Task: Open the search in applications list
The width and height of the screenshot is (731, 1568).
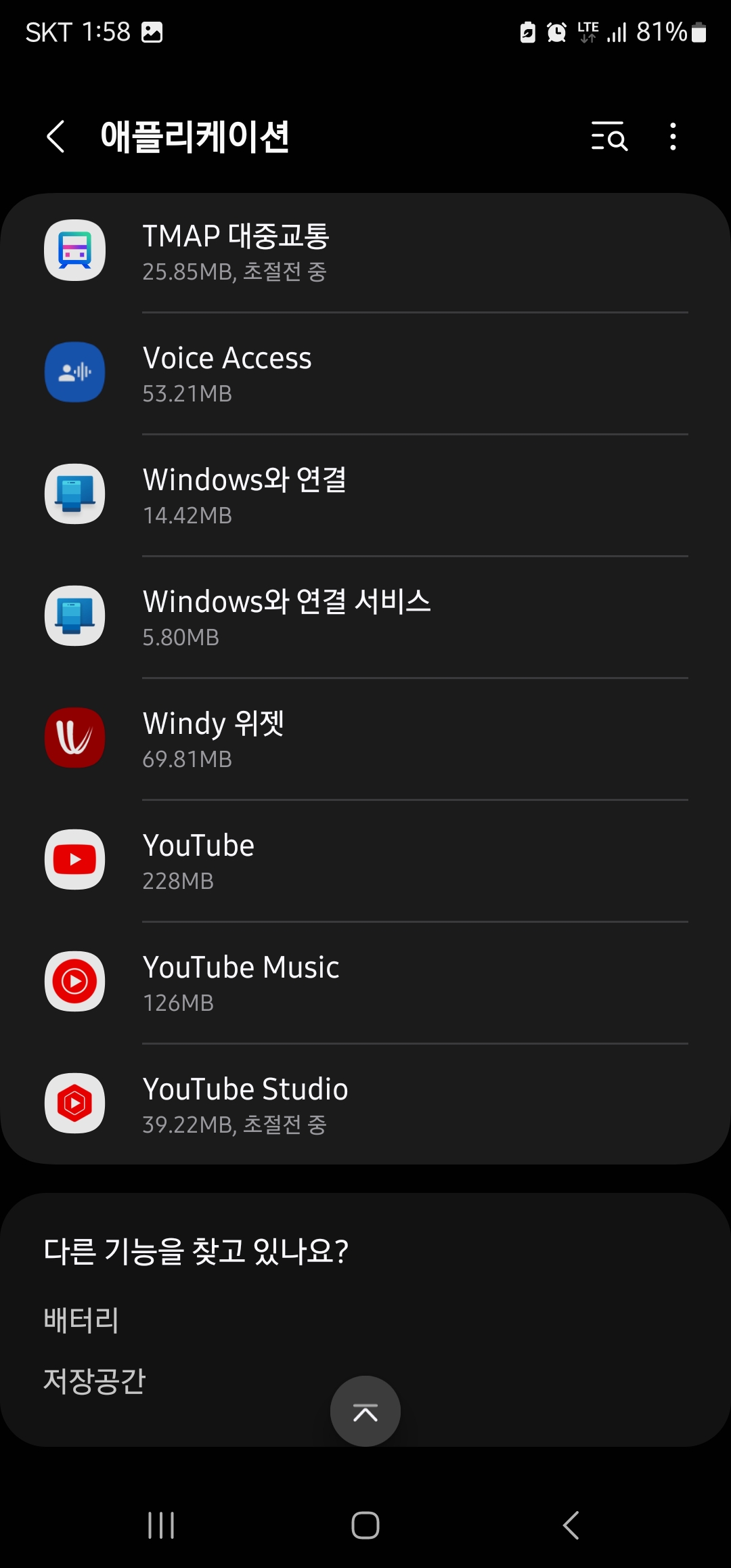Action: click(608, 137)
